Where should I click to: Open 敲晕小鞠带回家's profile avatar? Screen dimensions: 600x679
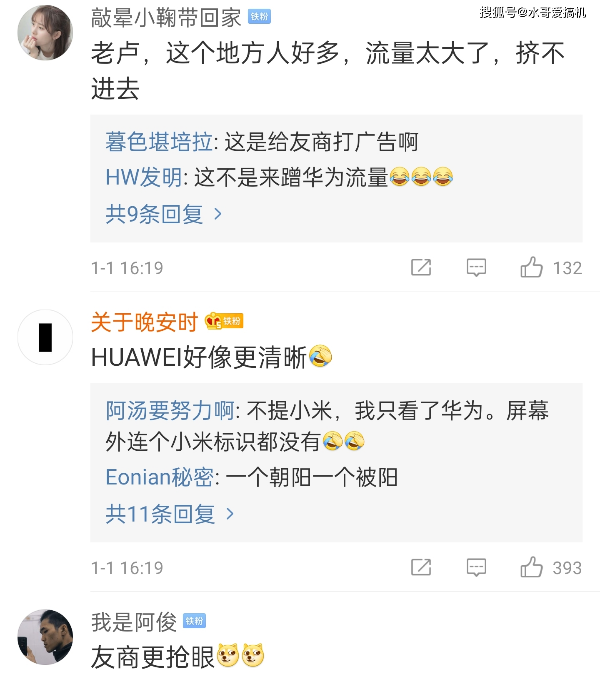point(45,33)
